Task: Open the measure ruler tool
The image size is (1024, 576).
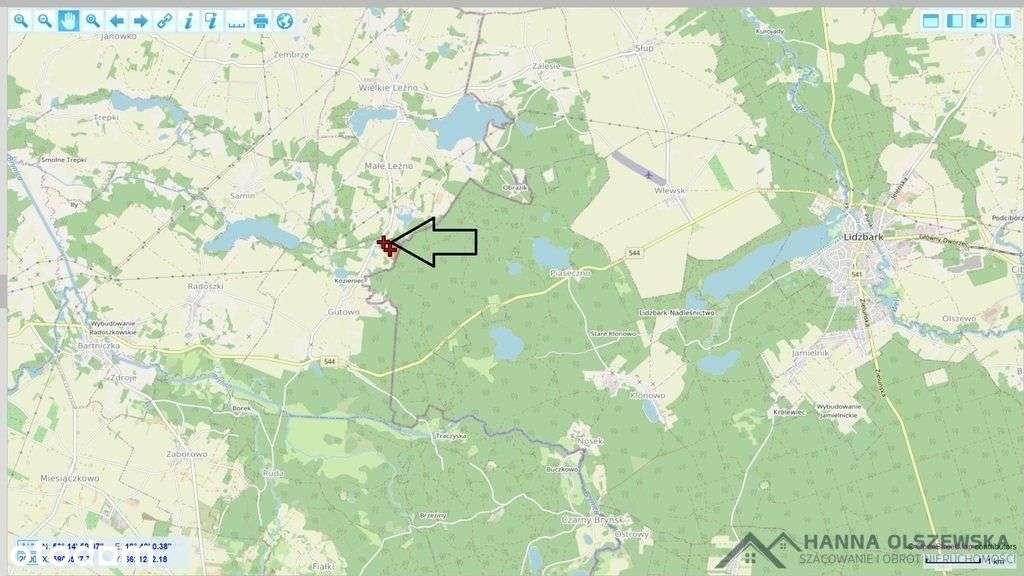Action: 237,20
